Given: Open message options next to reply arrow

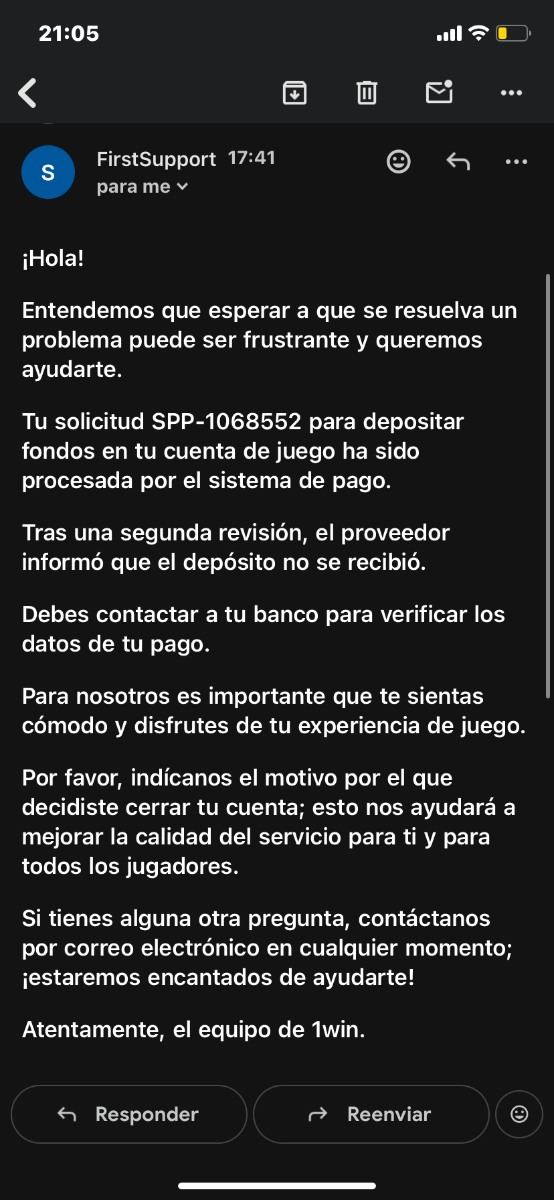Looking at the screenshot, I should (x=516, y=161).
